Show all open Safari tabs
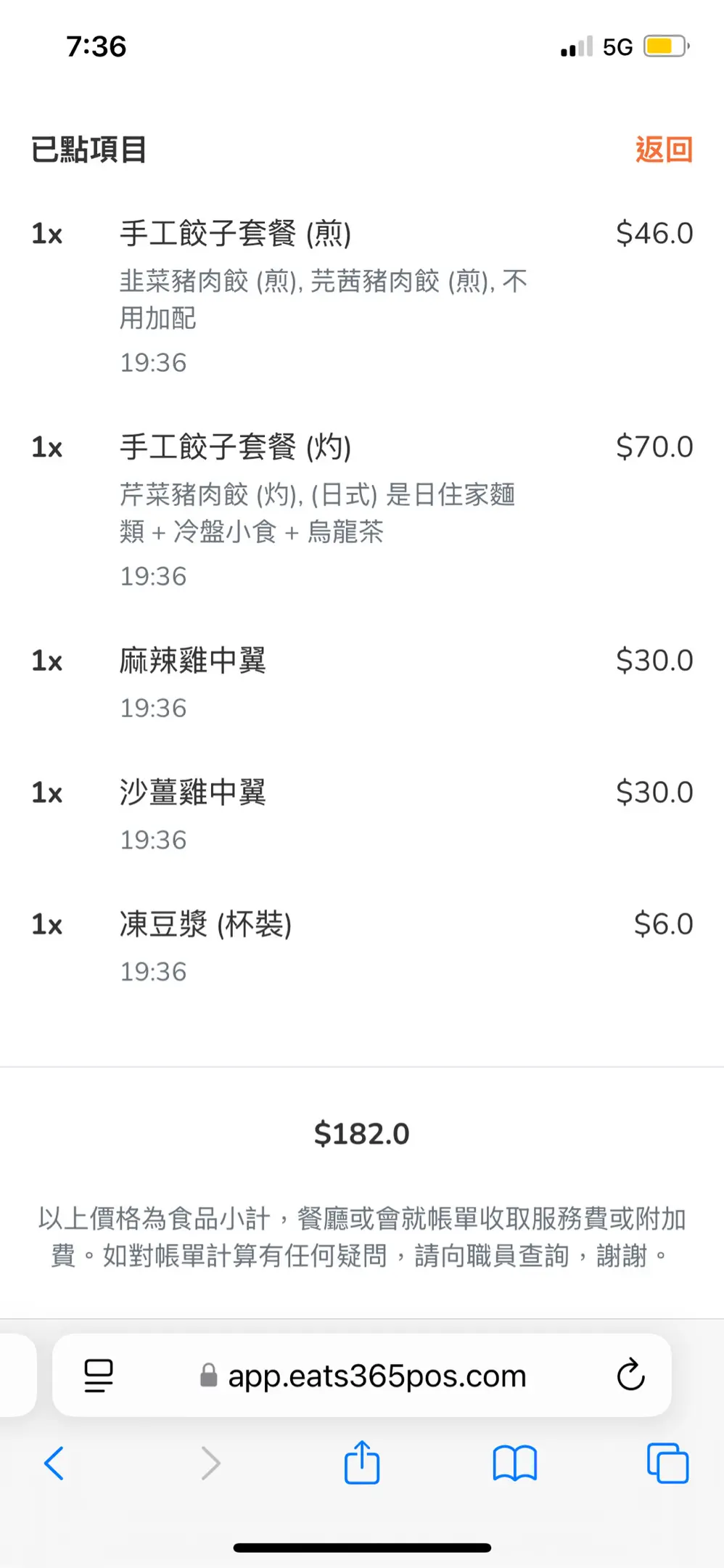The height and width of the screenshot is (1568, 724). (667, 1463)
